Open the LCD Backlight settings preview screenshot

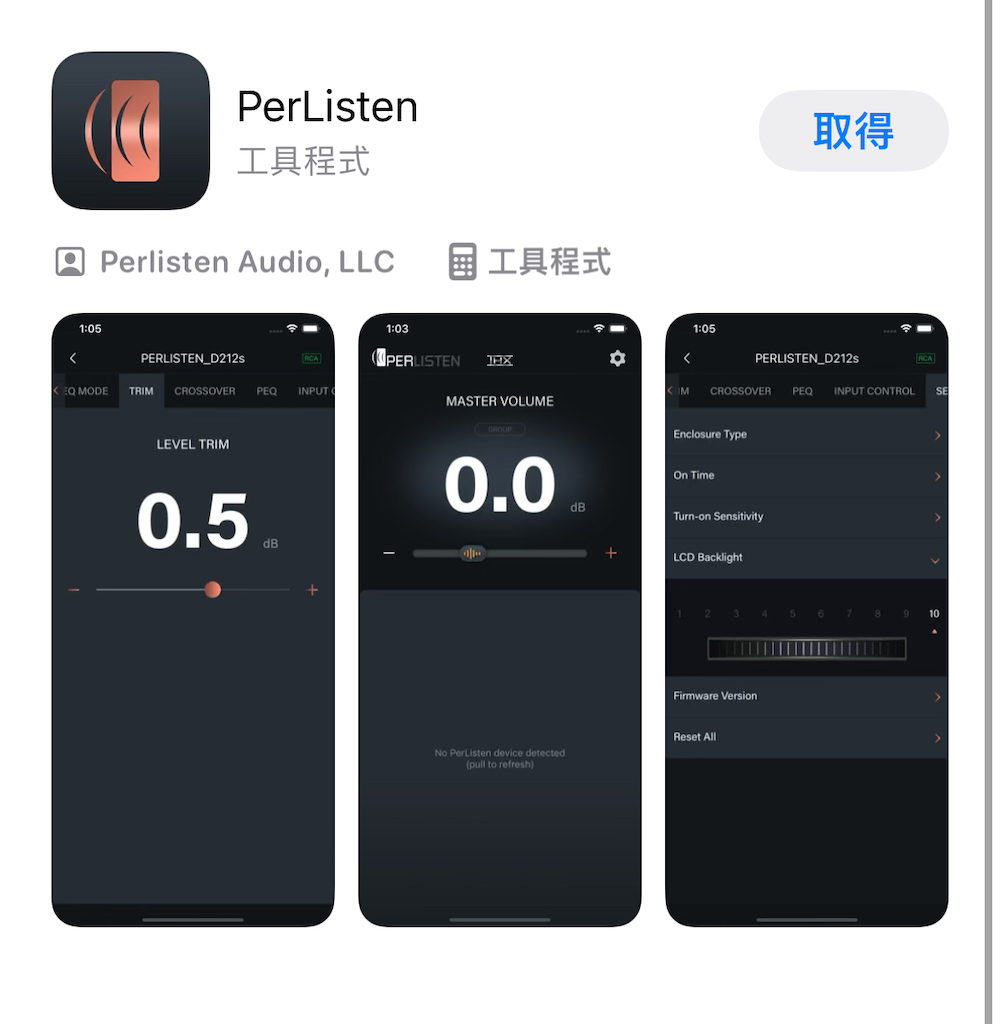pyautogui.click(x=806, y=620)
